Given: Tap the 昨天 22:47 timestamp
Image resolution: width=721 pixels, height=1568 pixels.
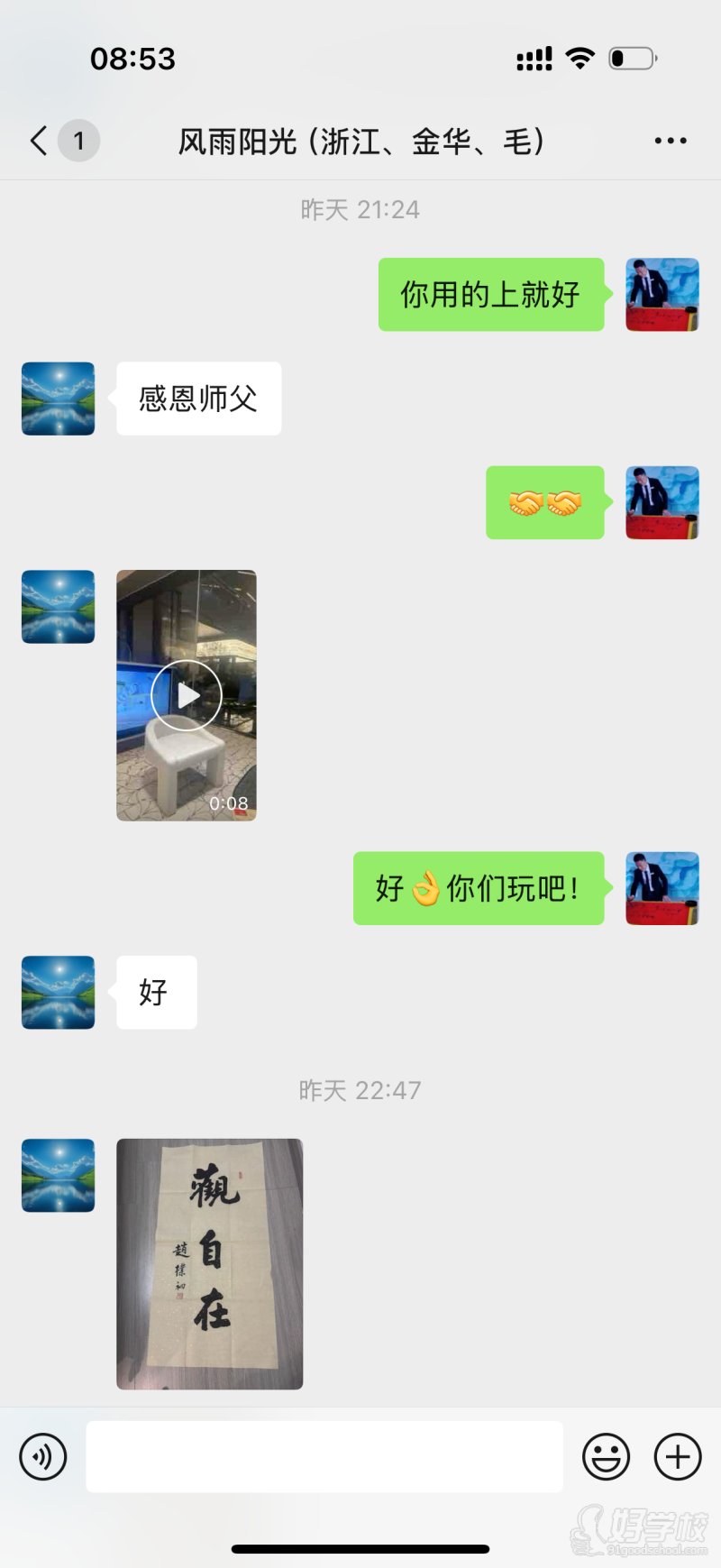Looking at the screenshot, I should tap(360, 1089).
